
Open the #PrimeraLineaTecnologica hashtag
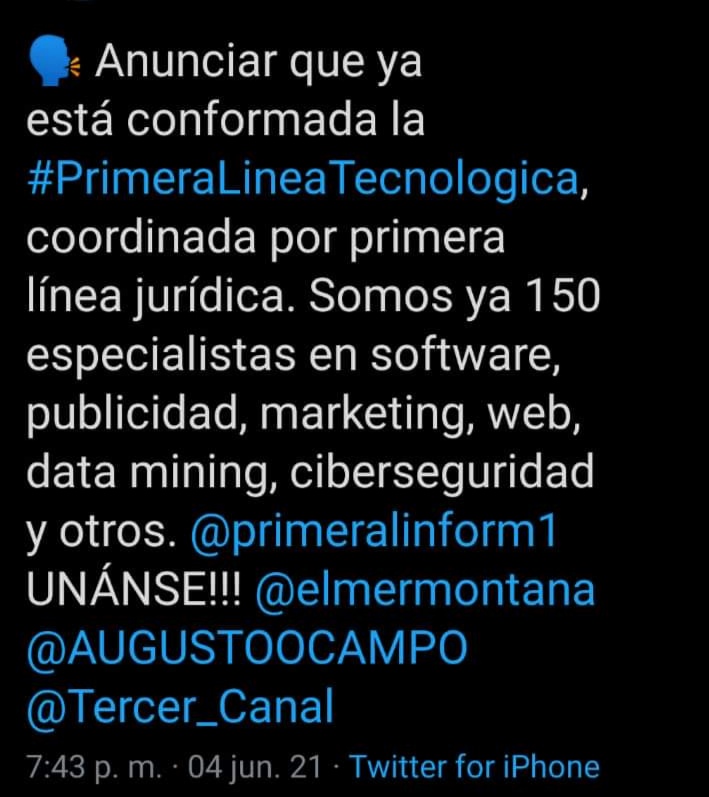302,179
